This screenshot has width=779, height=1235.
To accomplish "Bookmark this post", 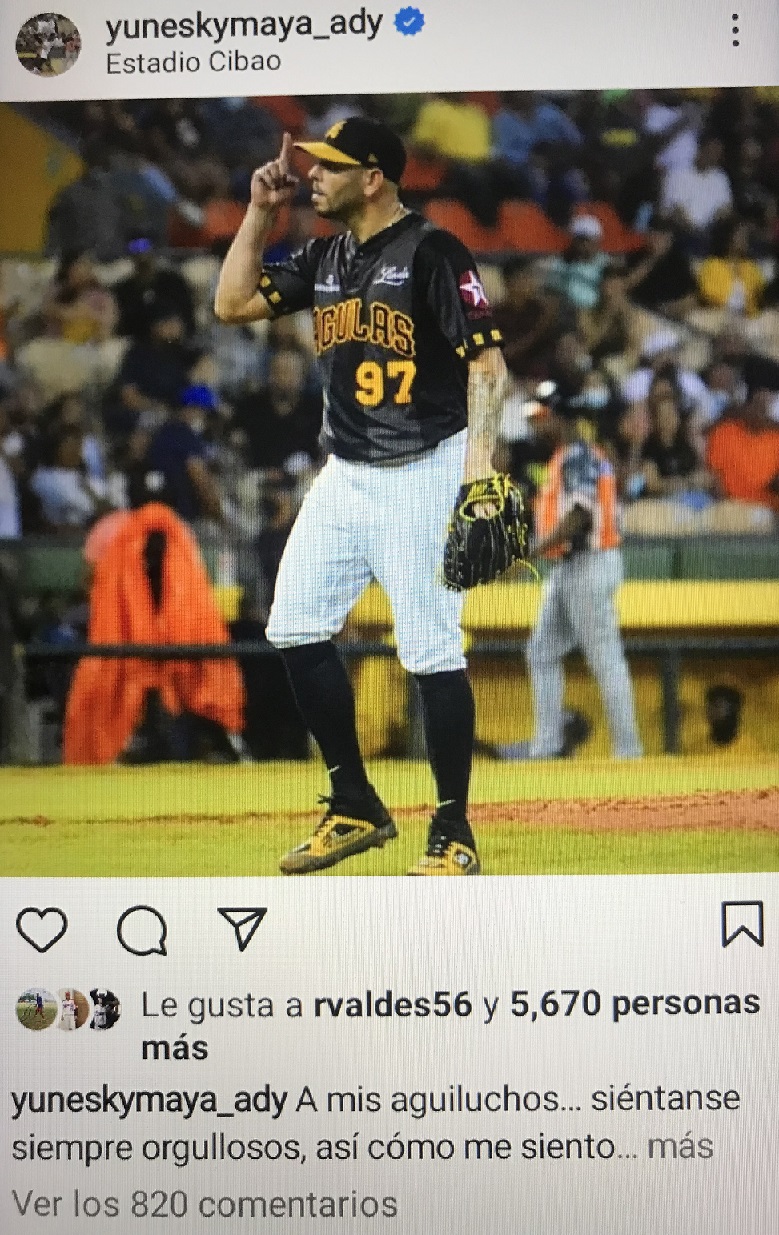I will (x=741, y=924).
